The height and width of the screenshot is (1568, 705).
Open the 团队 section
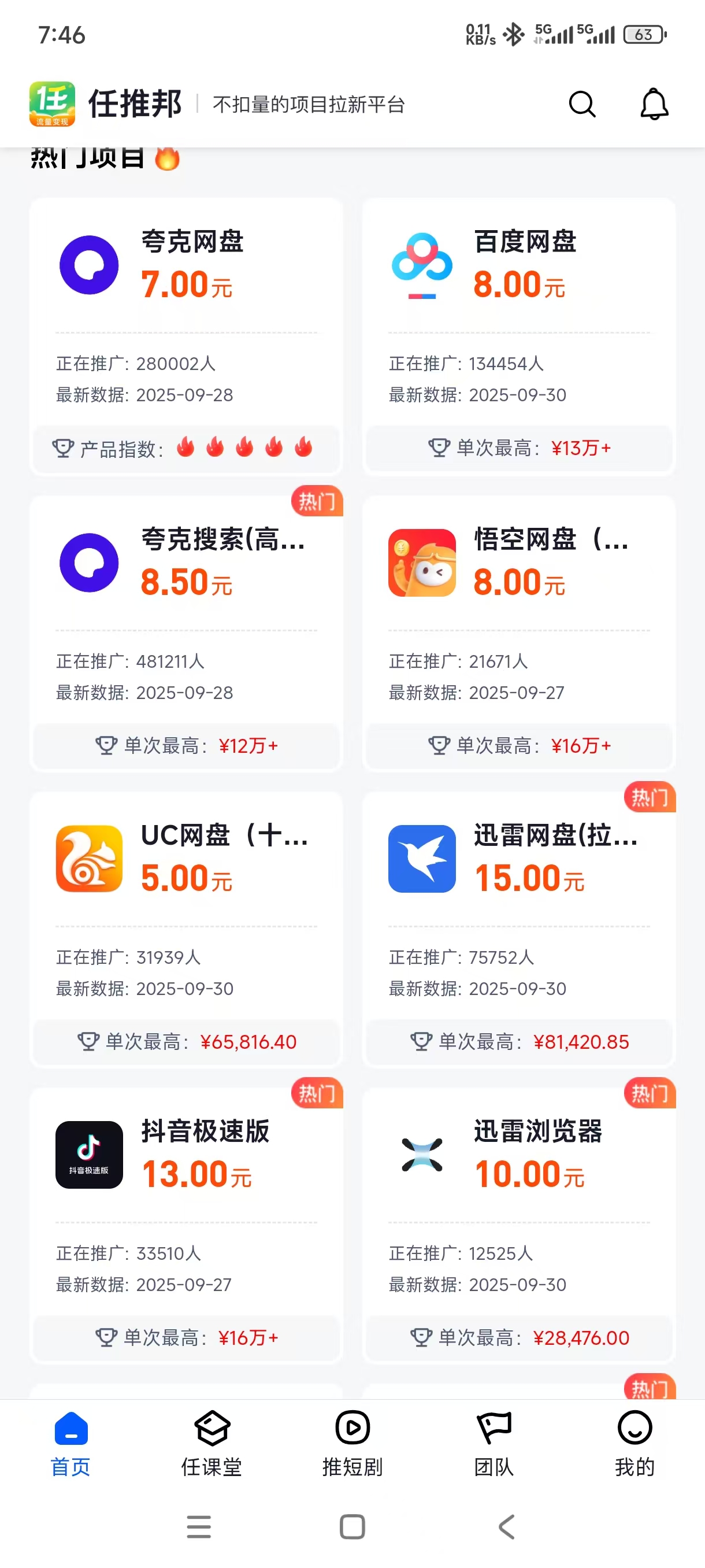coord(493,1452)
